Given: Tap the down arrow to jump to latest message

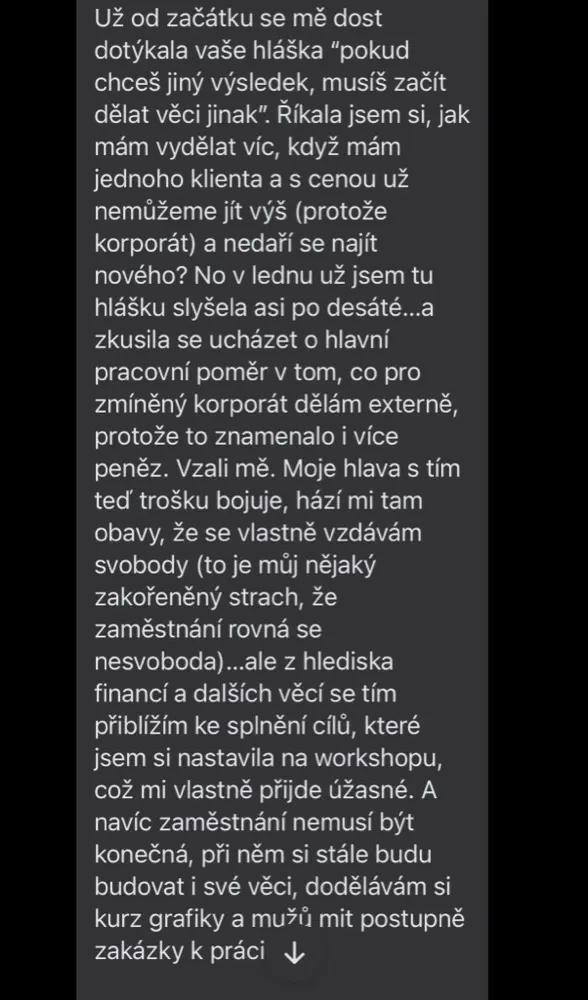Looking at the screenshot, I should [294, 953].
